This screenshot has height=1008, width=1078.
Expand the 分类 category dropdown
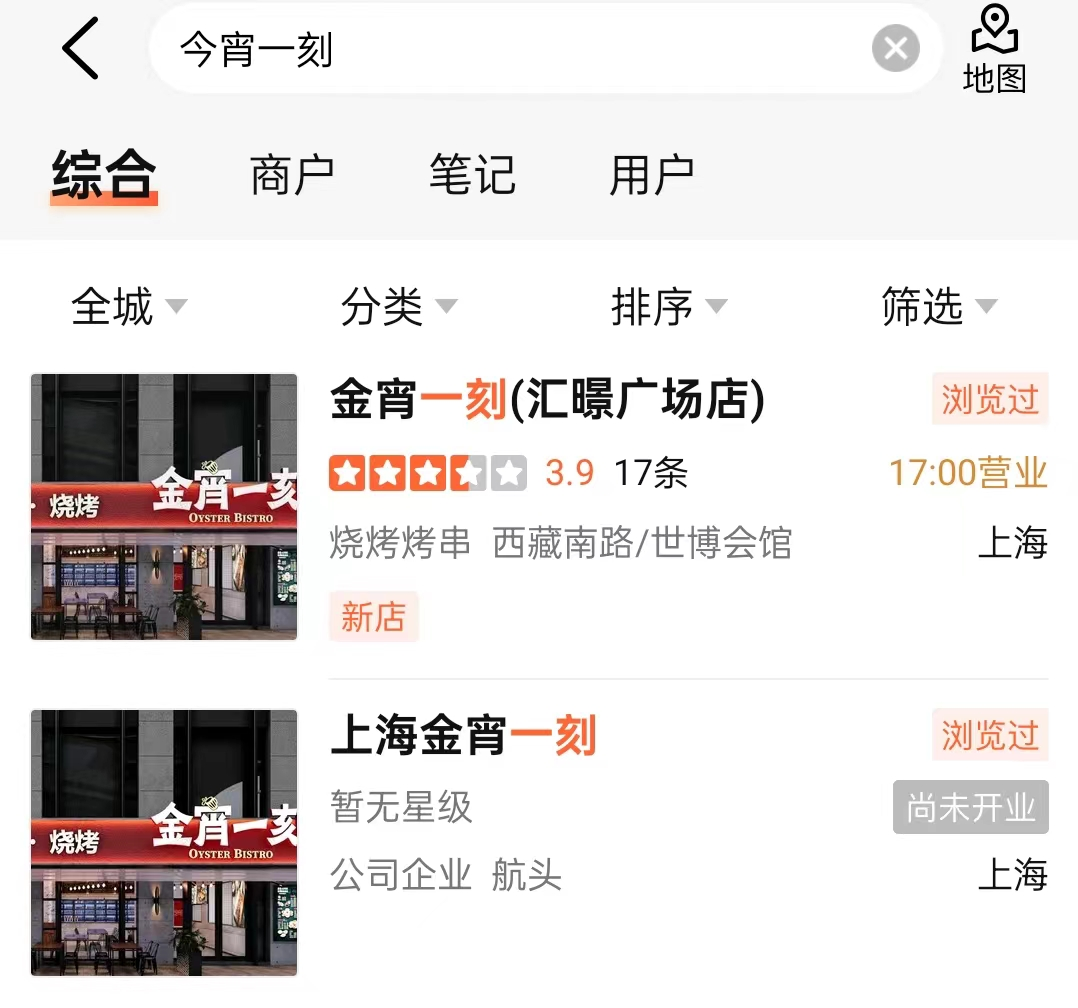(x=398, y=306)
